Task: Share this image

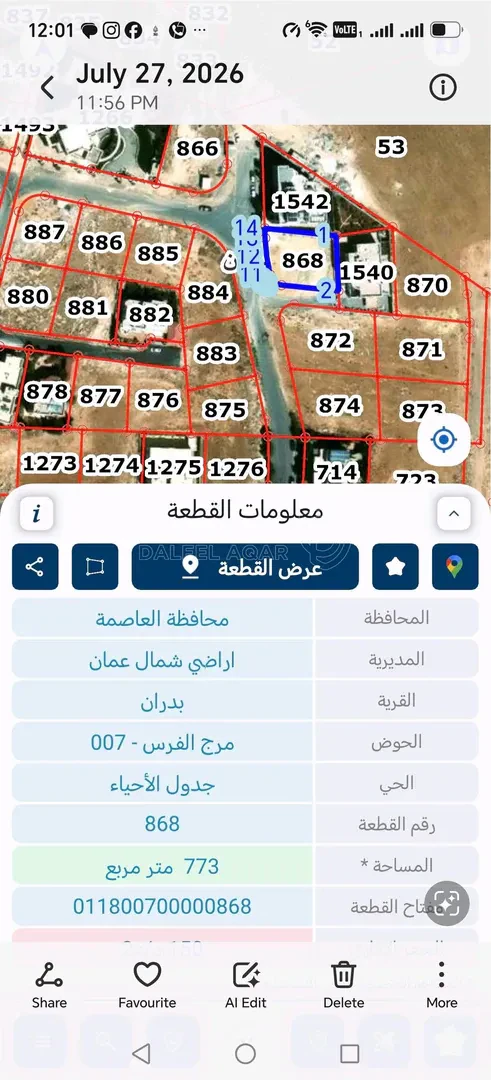Action: 49,985
